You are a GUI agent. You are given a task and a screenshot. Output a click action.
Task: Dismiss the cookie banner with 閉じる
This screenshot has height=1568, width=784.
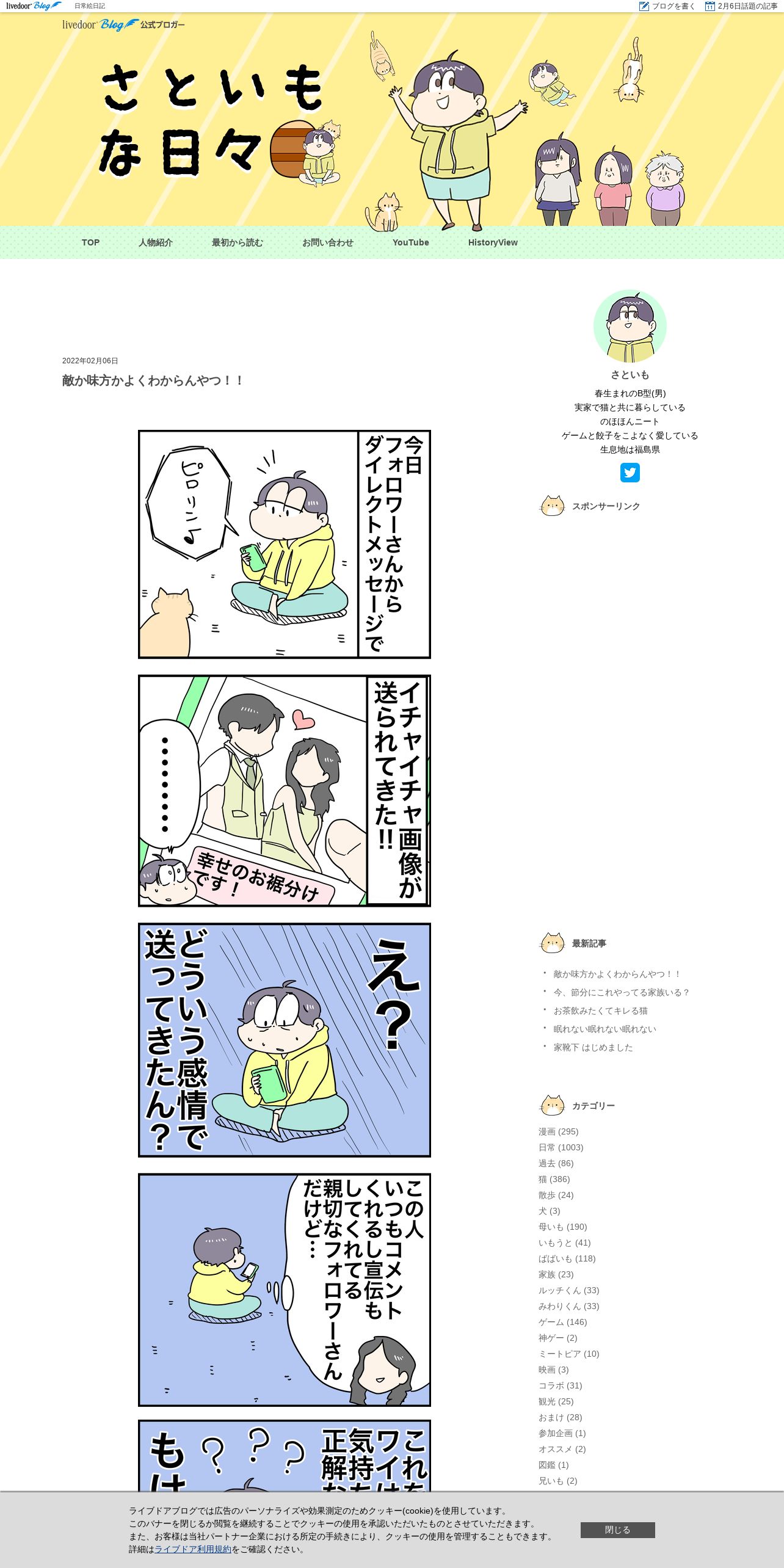pos(617,1530)
